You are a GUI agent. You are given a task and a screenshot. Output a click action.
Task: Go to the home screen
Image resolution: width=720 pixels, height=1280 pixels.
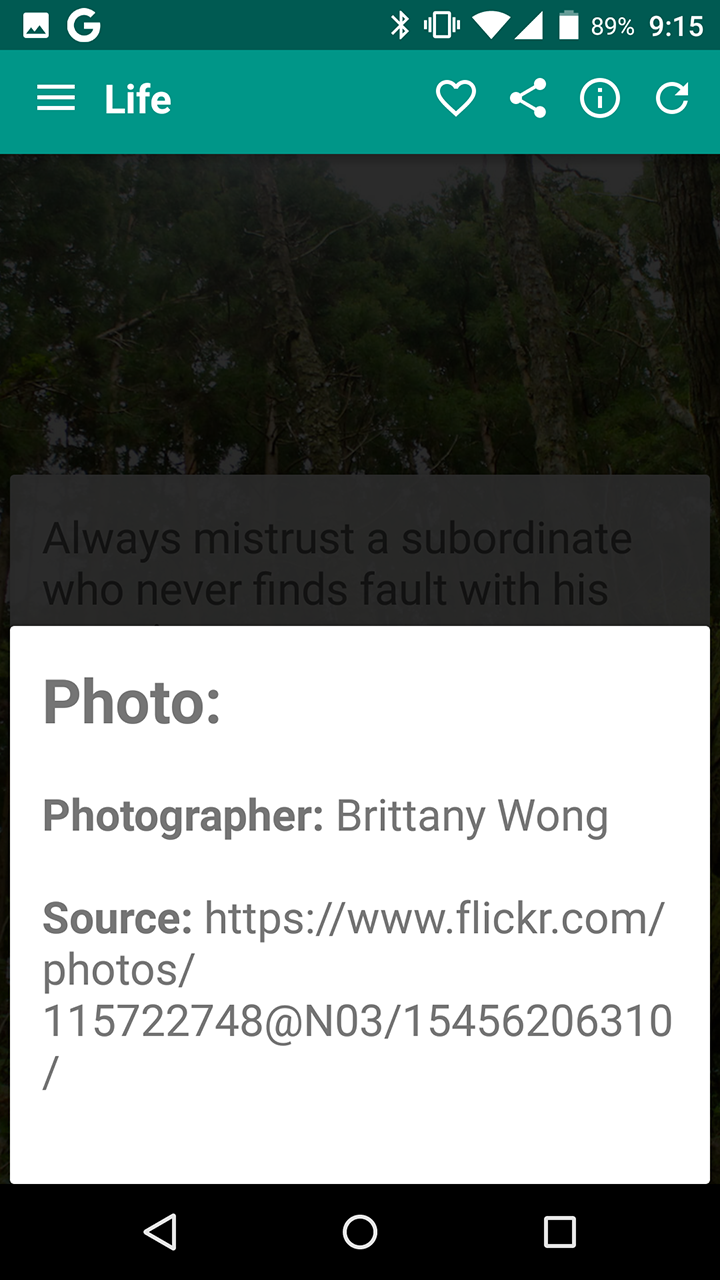[360, 1232]
